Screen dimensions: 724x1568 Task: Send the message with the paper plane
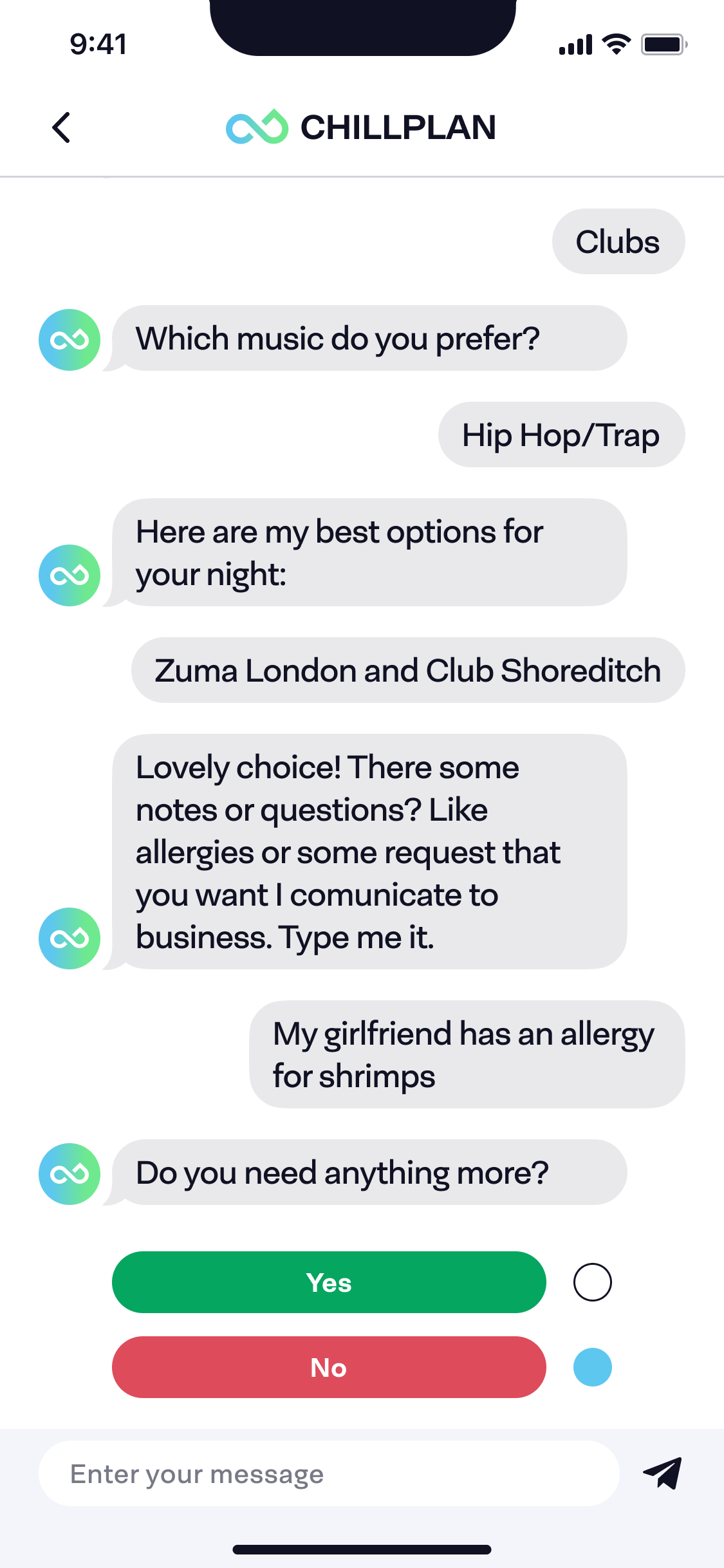click(x=662, y=1473)
